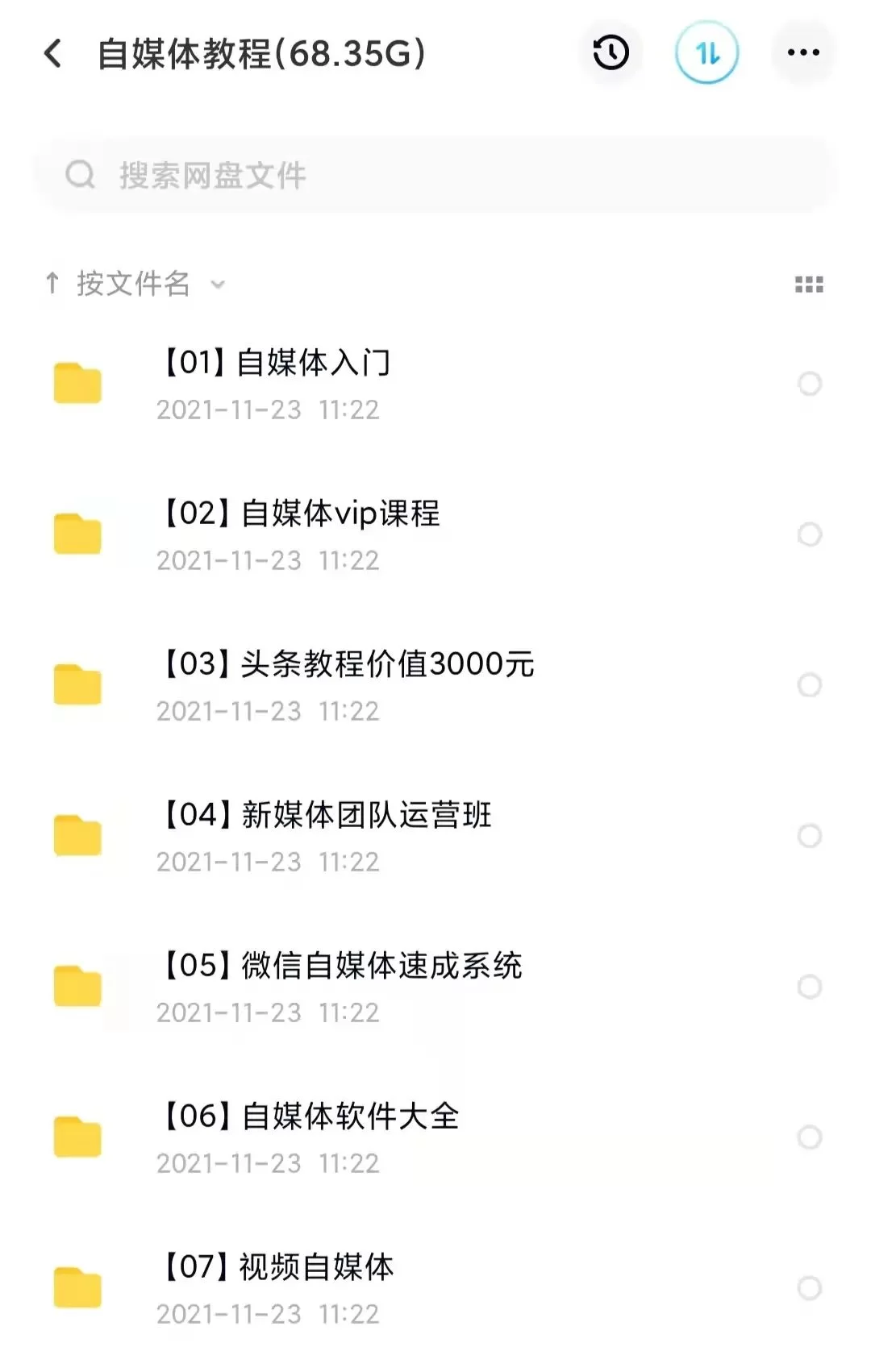Select the 【05】微信自媒体速成系统 circle
Screen dimensions: 871x1372
click(x=810, y=987)
